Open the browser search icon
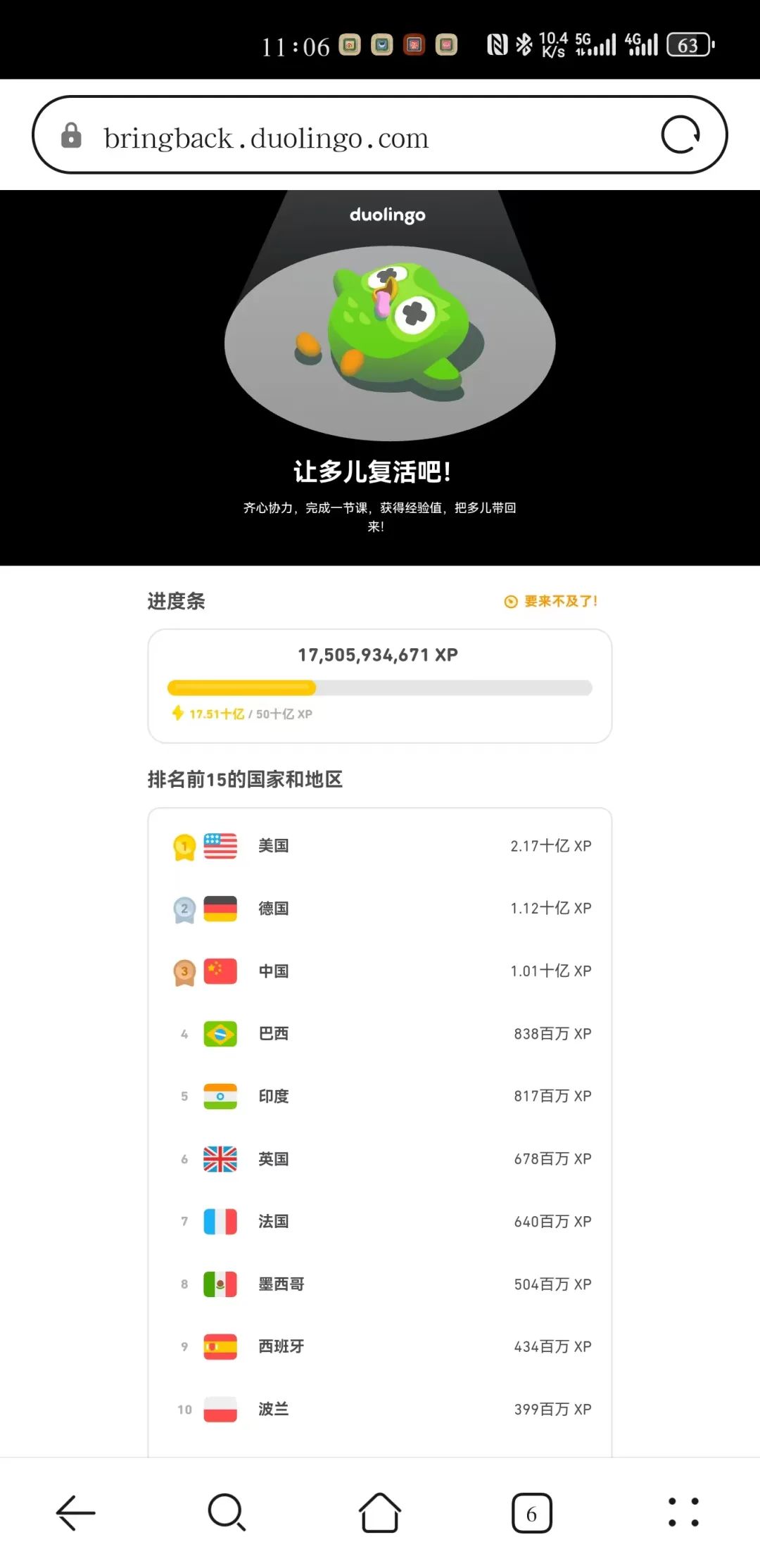 click(x=227, y=1512)
